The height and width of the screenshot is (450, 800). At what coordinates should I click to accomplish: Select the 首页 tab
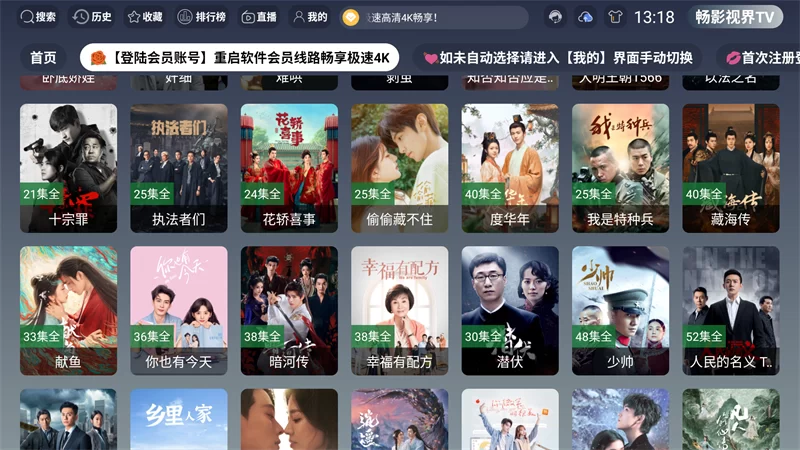point(43,57)
